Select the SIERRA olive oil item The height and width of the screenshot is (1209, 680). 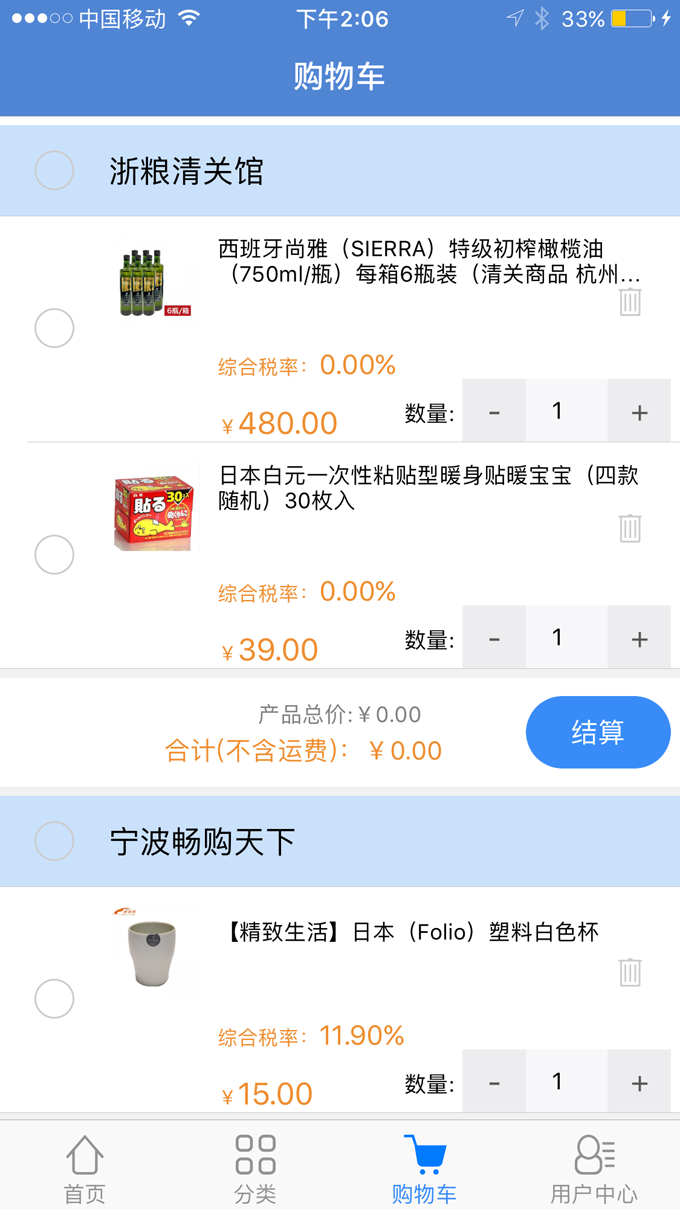pyautogui.click(x=54, y=328)
